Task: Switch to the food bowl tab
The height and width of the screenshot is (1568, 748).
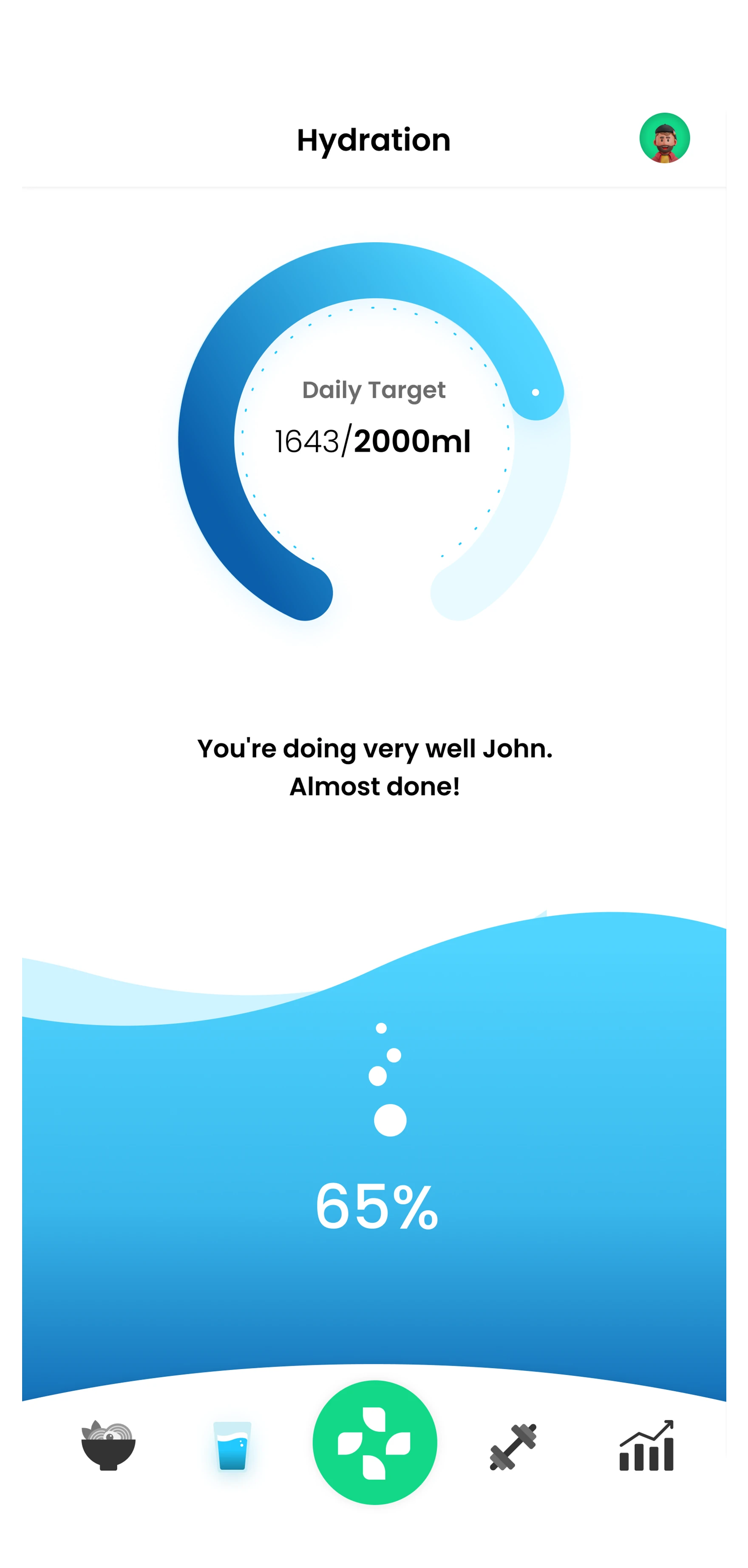Action: [108, 1446]
